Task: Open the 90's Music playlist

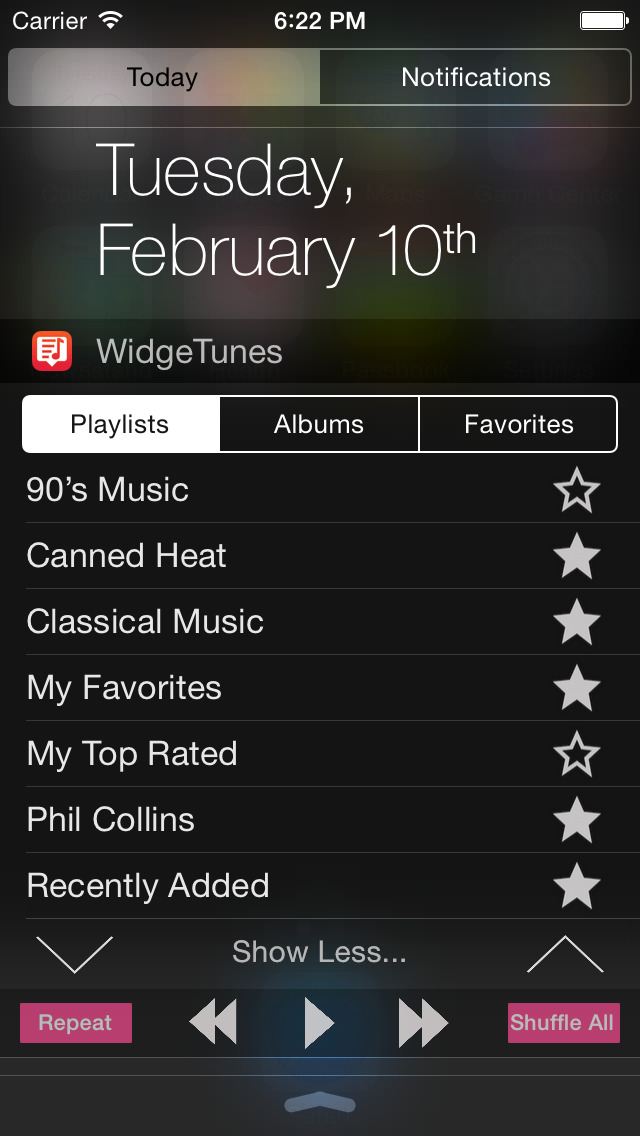Action: pos(108,490)
